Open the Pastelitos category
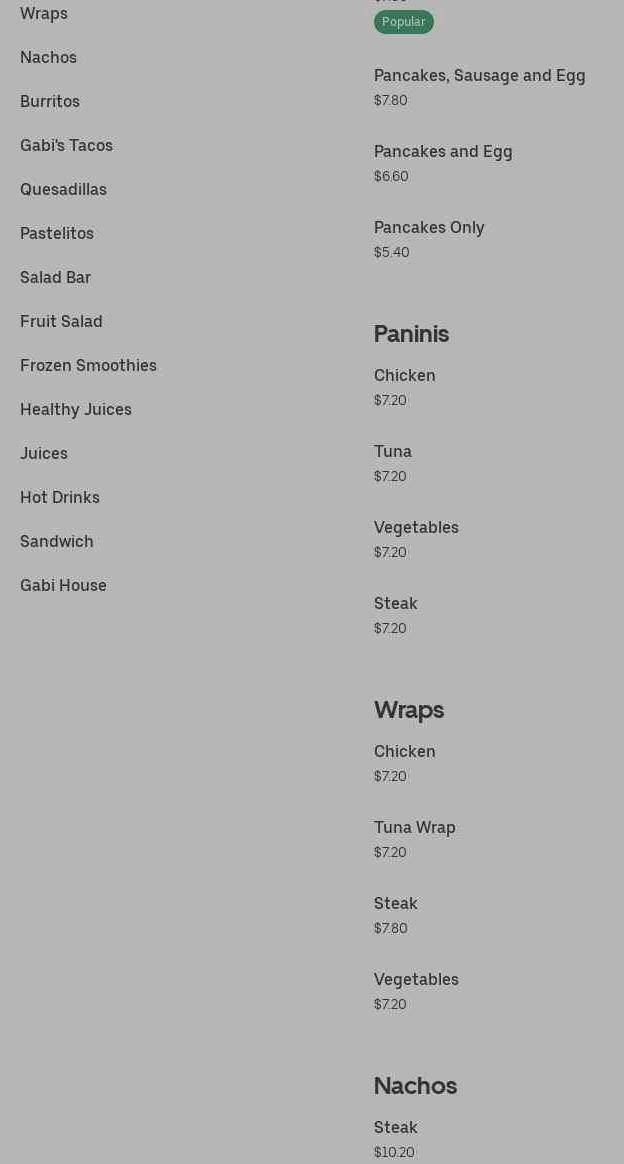Image resolution: width=624 pixels, height=1164 pixels. (x=57, y=233)
